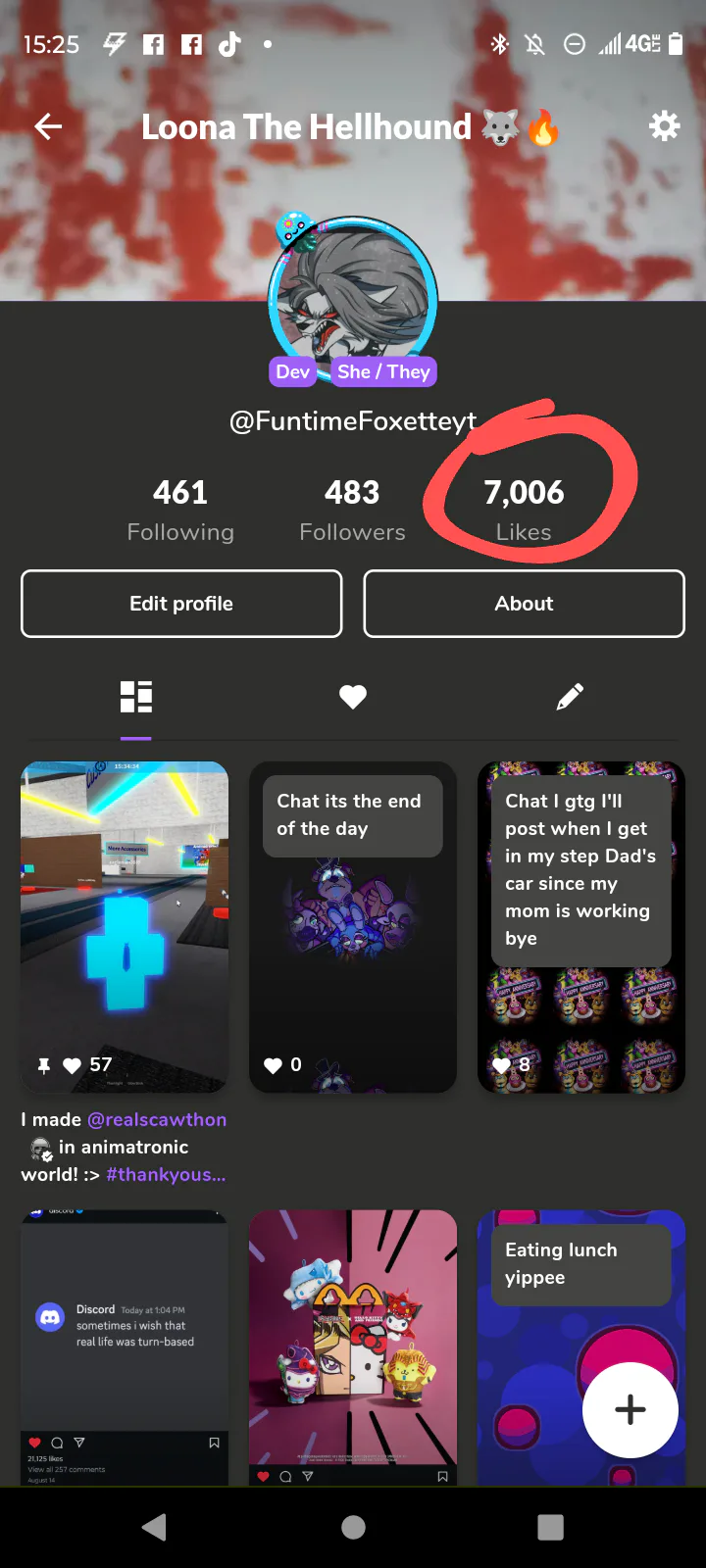The height and width of the screenshot is (1568, 706).
Task: Open profile settings gear
Action: (x=664, y=126)
